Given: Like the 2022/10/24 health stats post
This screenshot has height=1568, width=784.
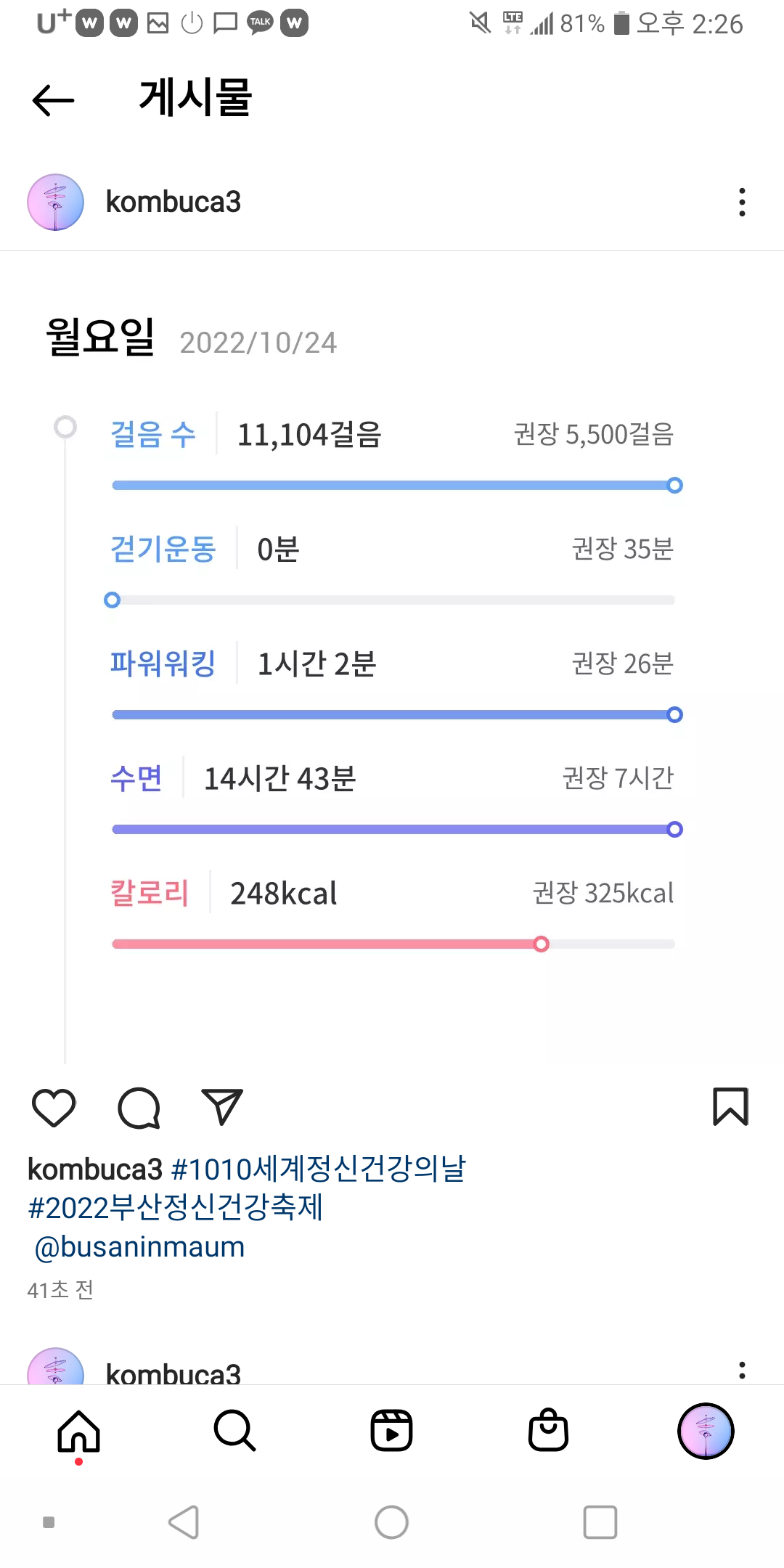Looking at the screenshot, I should [x=54, y=1108].
